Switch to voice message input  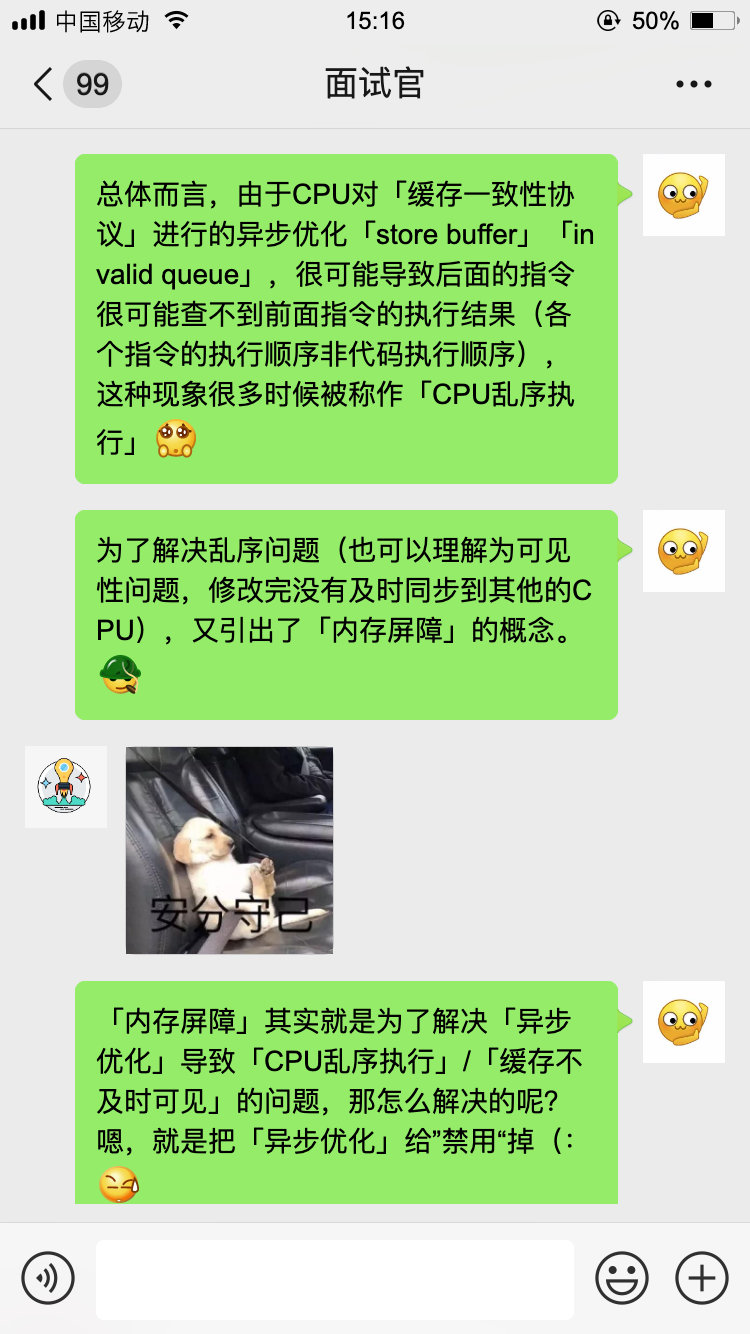[x=48, y=1278]
